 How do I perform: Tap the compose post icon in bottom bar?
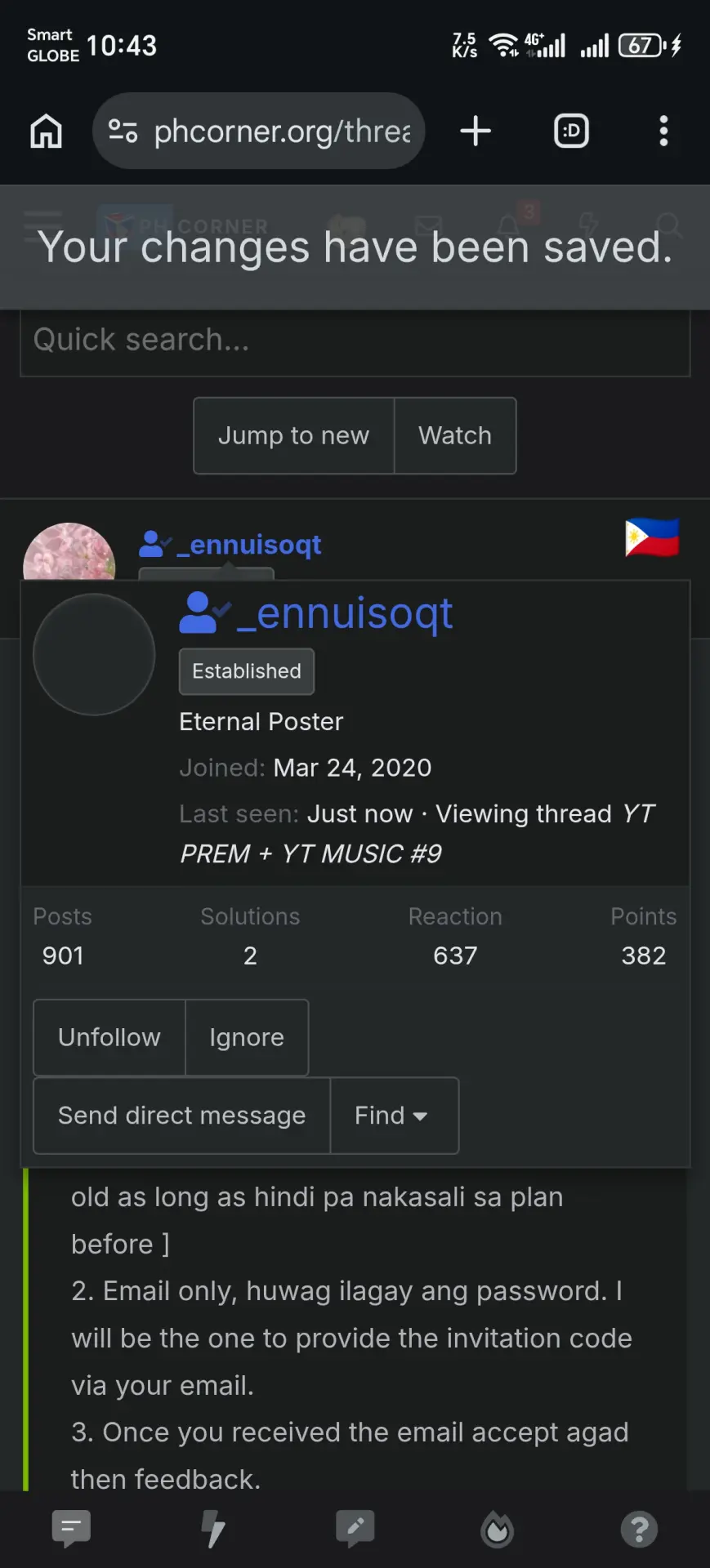click(x=355, y=1529)
